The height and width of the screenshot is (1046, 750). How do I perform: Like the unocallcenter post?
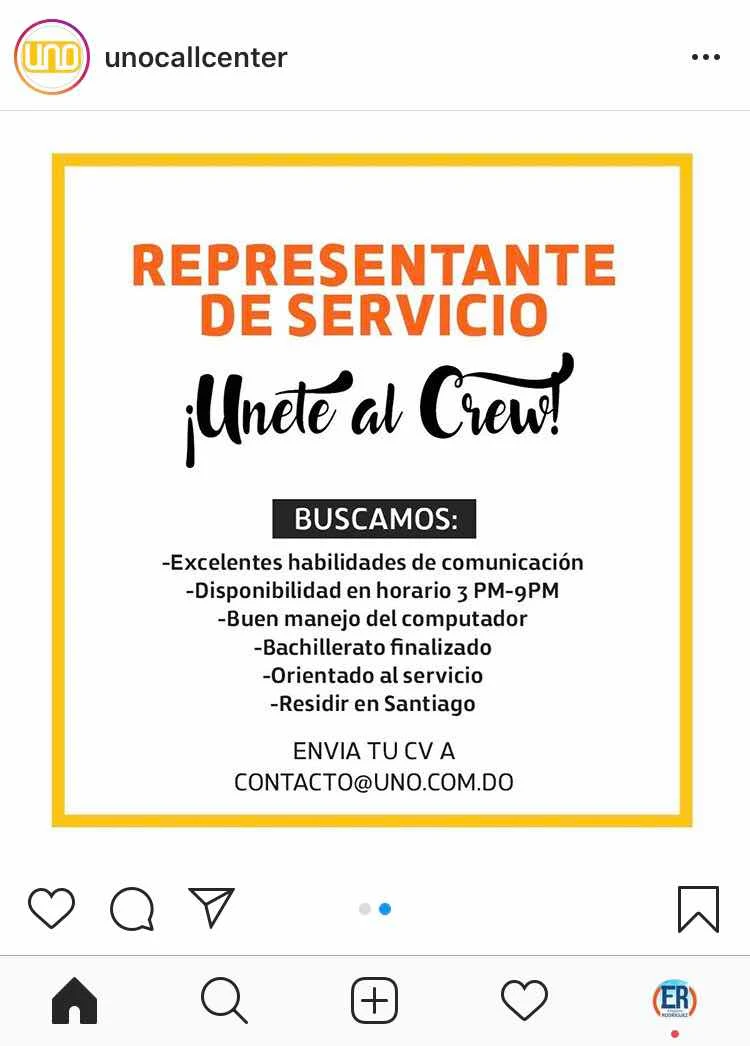coord(51,908)
